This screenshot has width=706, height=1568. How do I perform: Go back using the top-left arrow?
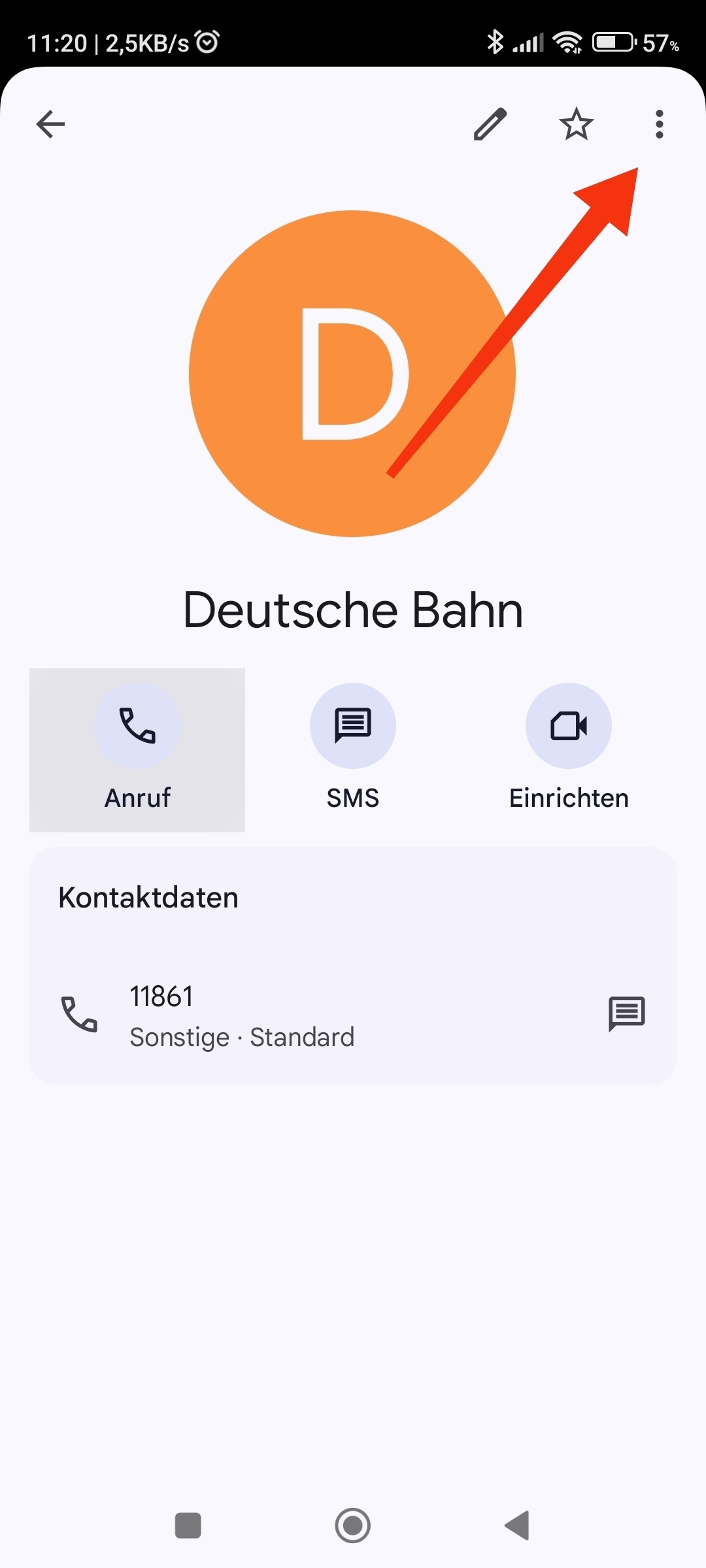tap(50, 124)
